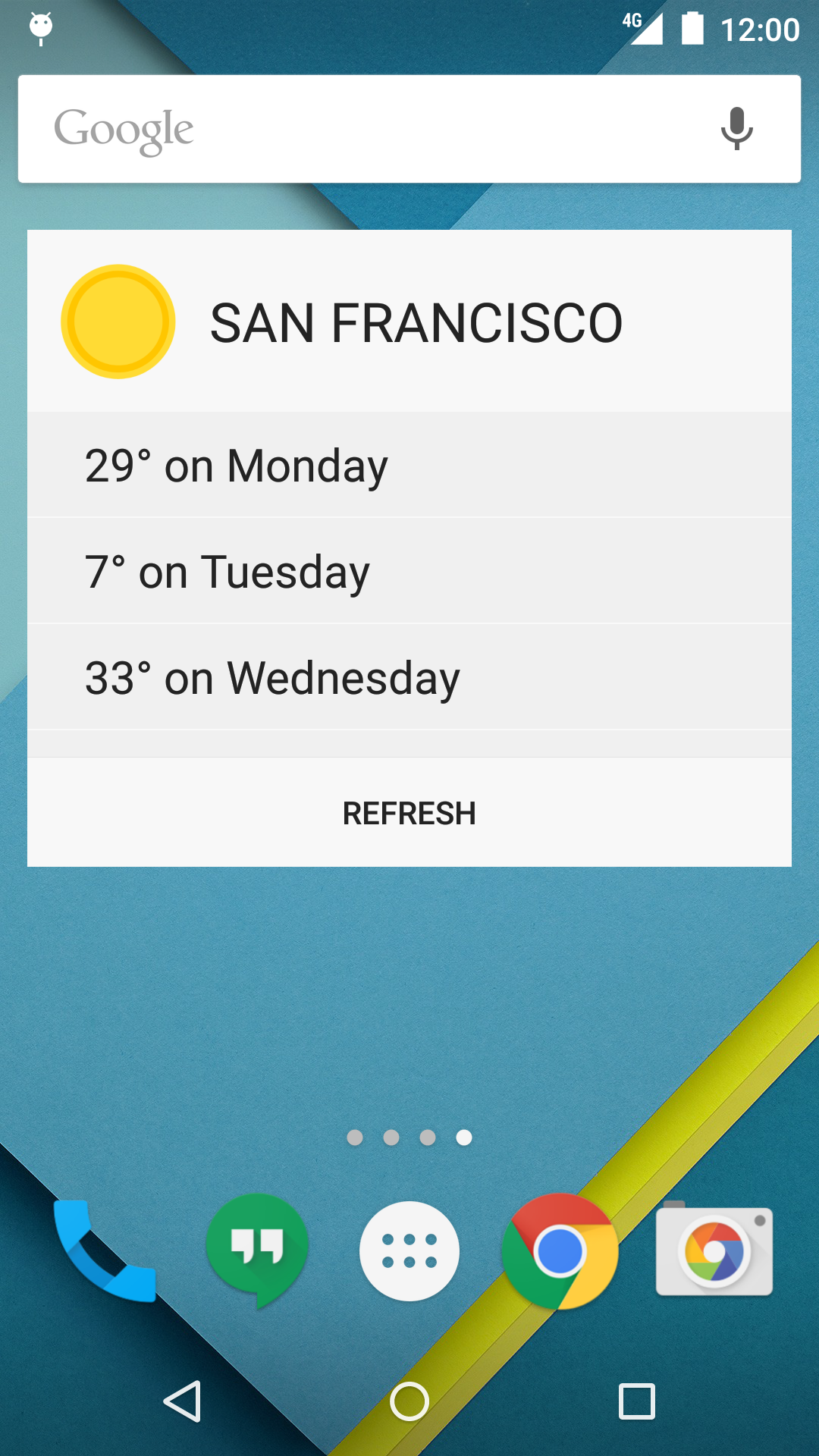The height and width of the screenshot is (1456, 819).
Task: Open the Monday forecast row
Action: tap(409, 466)
